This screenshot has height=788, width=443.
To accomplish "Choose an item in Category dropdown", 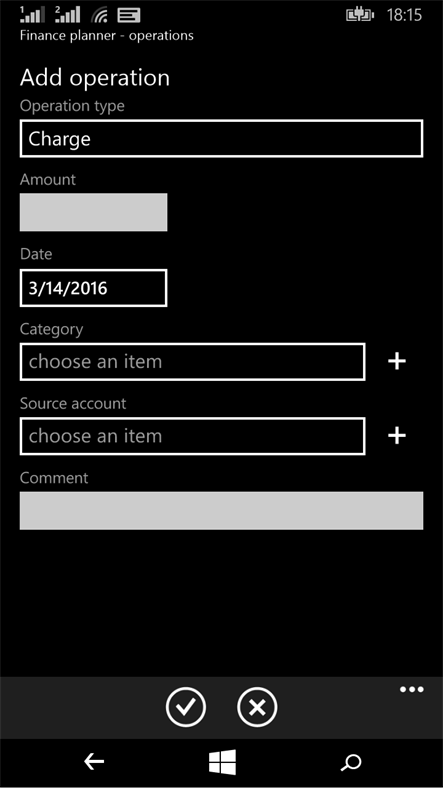I will click(x=192, y=362).
